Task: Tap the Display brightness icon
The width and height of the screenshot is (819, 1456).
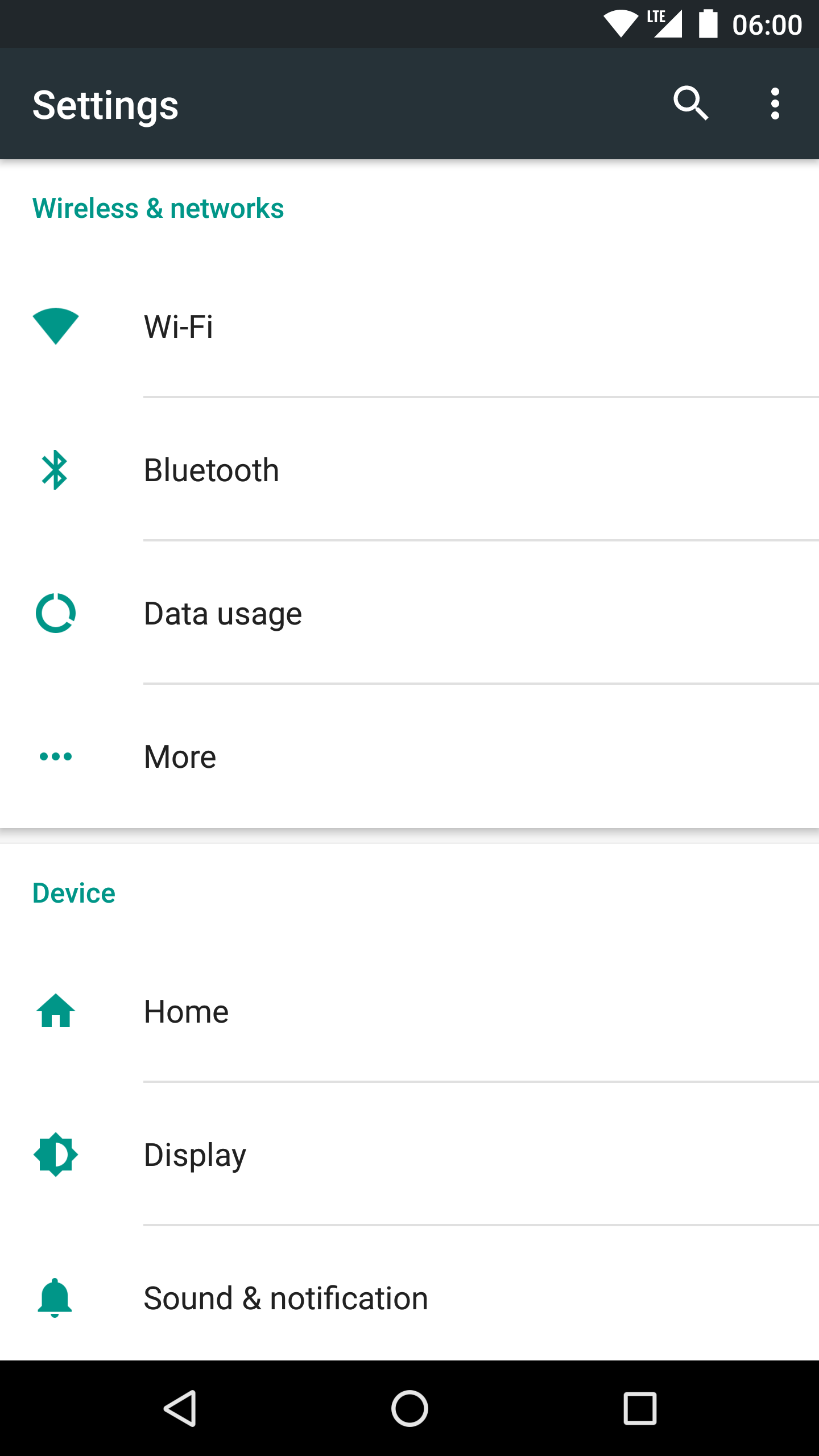Action: click(x=55, y=1155)
